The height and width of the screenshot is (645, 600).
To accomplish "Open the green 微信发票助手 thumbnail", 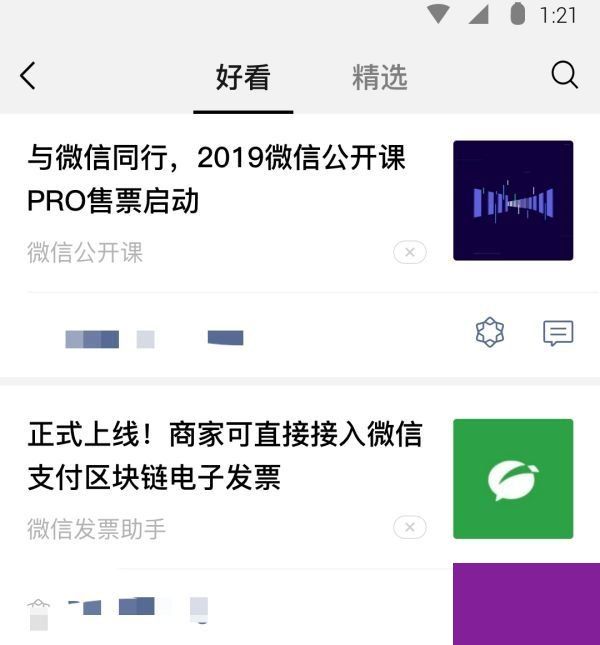I will coord(513,478).
